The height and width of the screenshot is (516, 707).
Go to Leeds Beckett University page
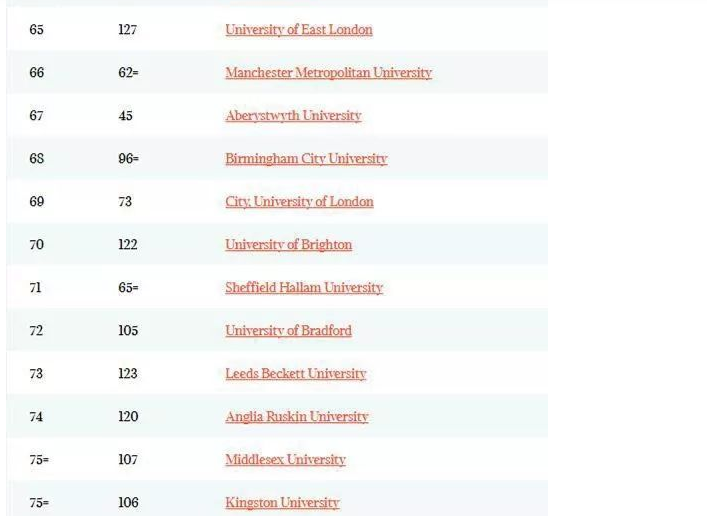click(295, 374)
